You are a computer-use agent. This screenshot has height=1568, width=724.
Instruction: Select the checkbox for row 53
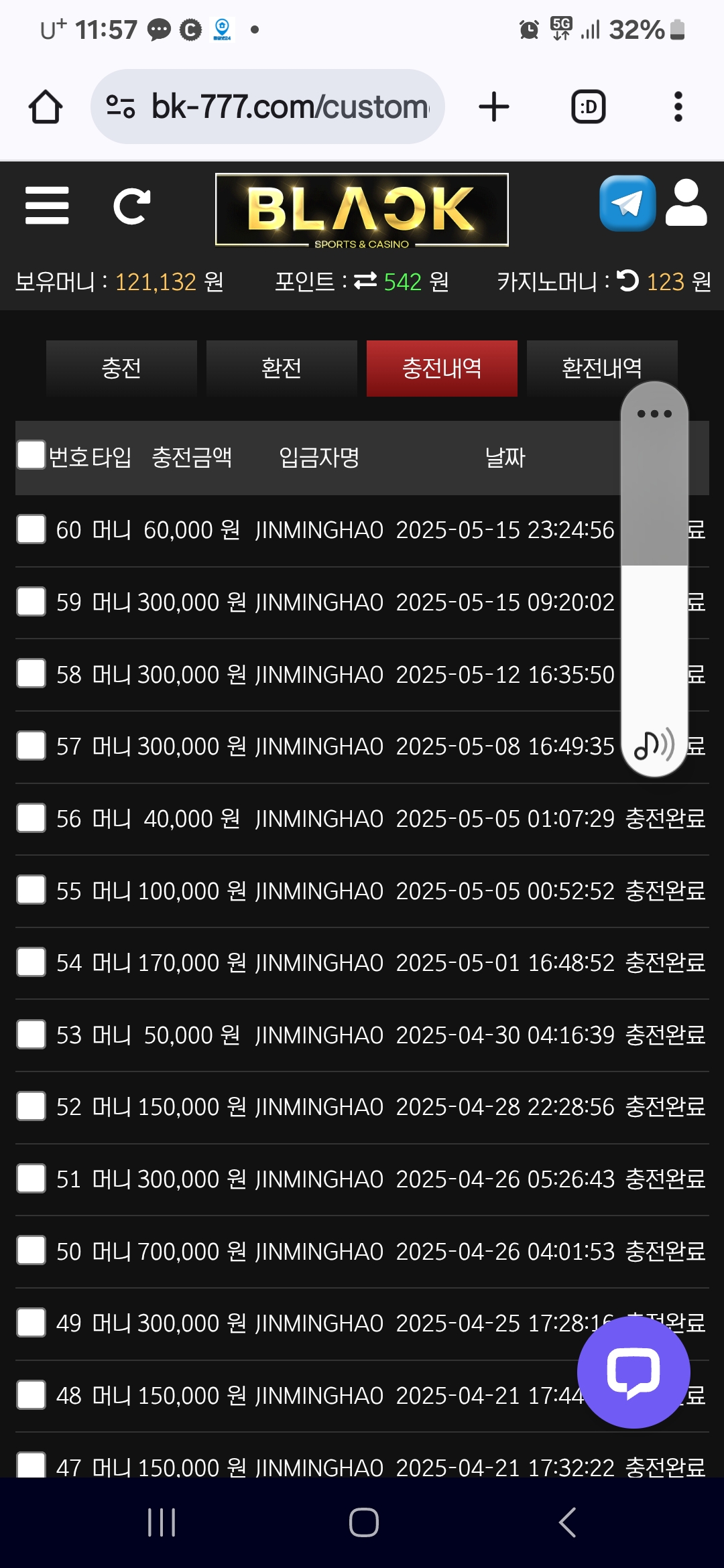[x=32, y=1035]
